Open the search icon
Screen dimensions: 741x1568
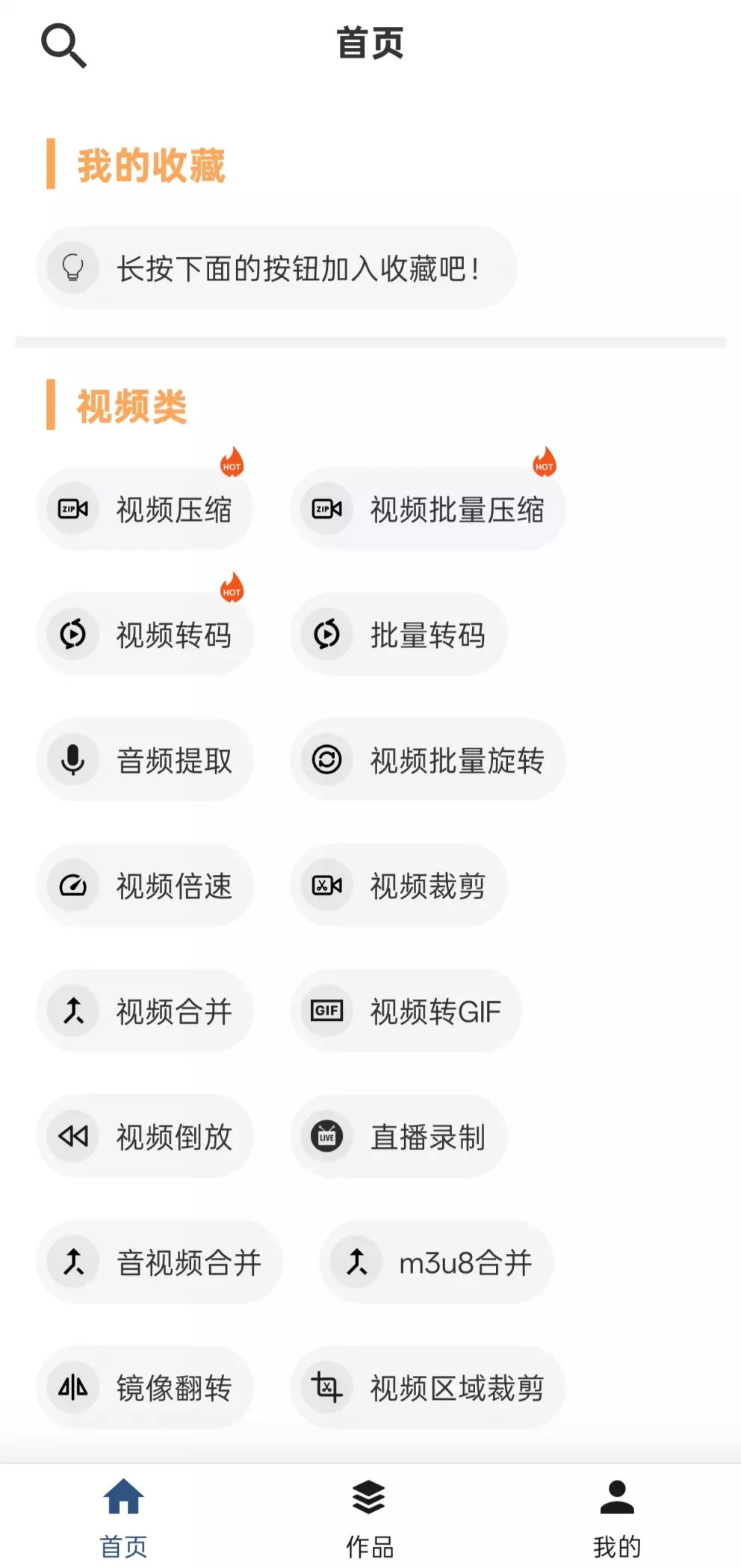click(x=63, y=46)
